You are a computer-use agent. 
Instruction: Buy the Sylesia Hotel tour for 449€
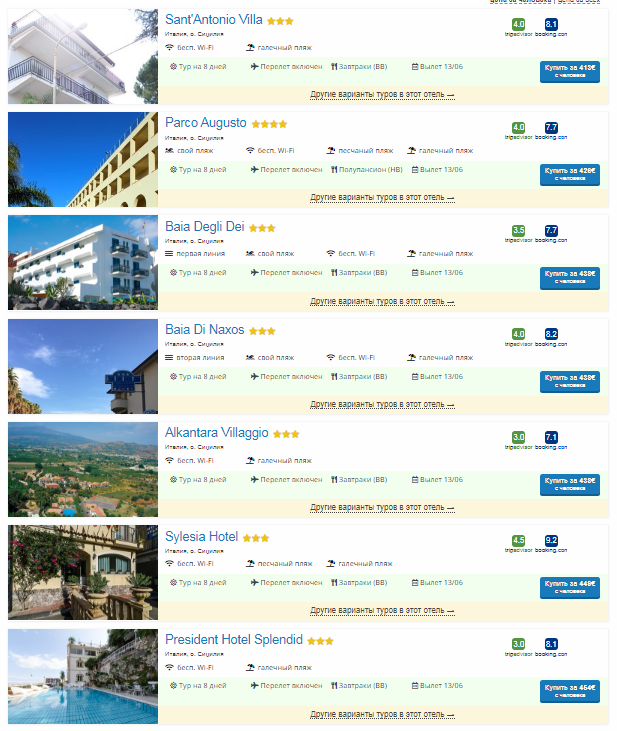pos(570,587)
